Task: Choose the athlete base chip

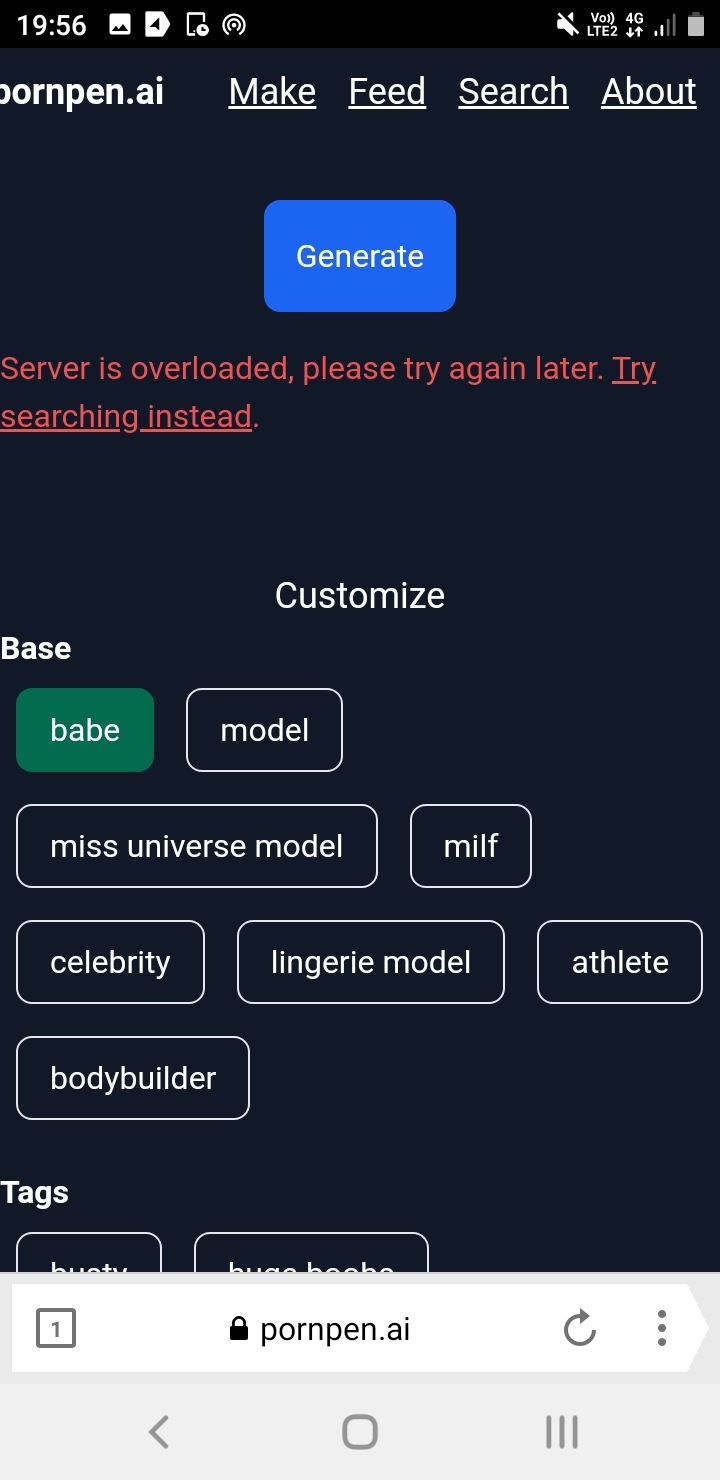Action: click(x=620, y=962)
